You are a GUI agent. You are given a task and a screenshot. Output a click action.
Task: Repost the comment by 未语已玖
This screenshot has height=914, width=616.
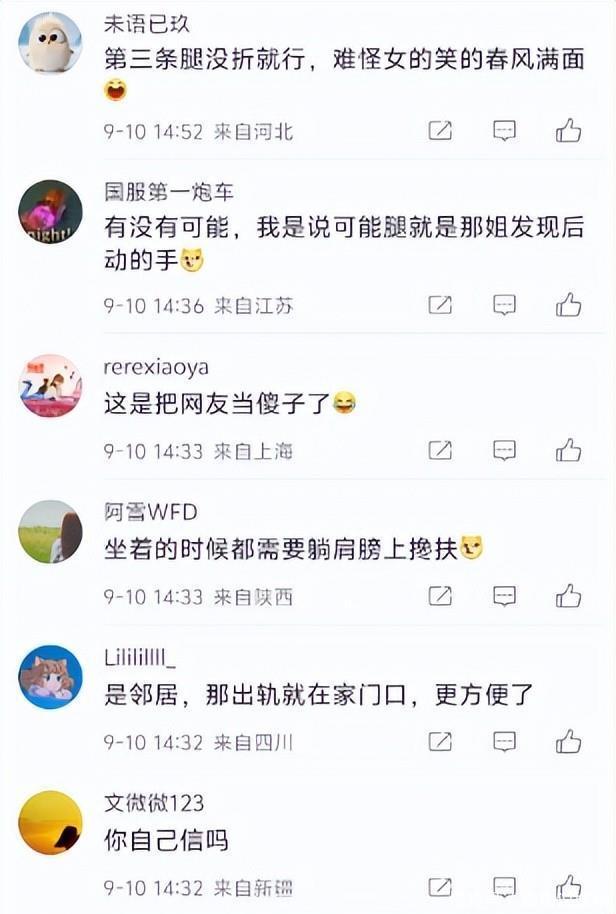pos(440,131)
